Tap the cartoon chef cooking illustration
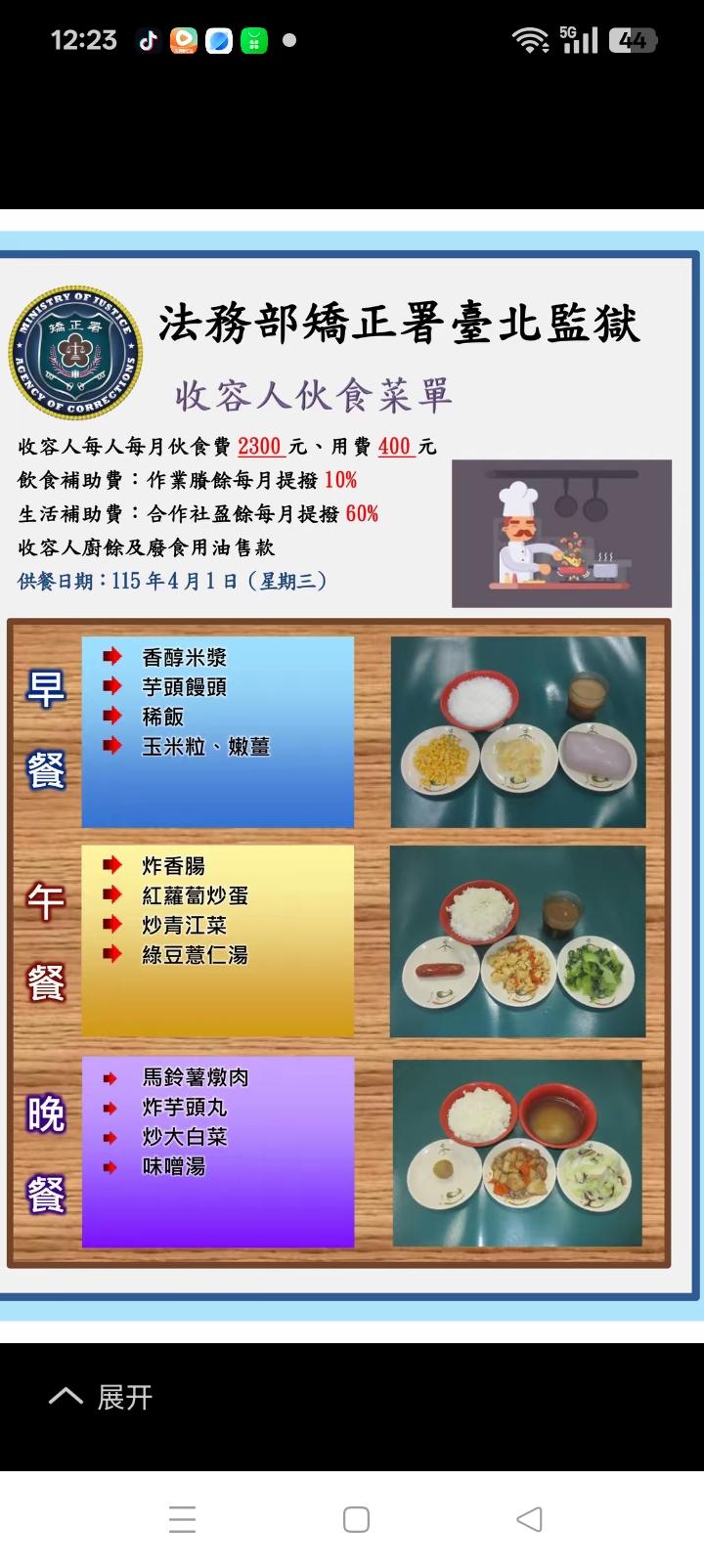Viewport: 704px width, 1568px height. point(562,533)
